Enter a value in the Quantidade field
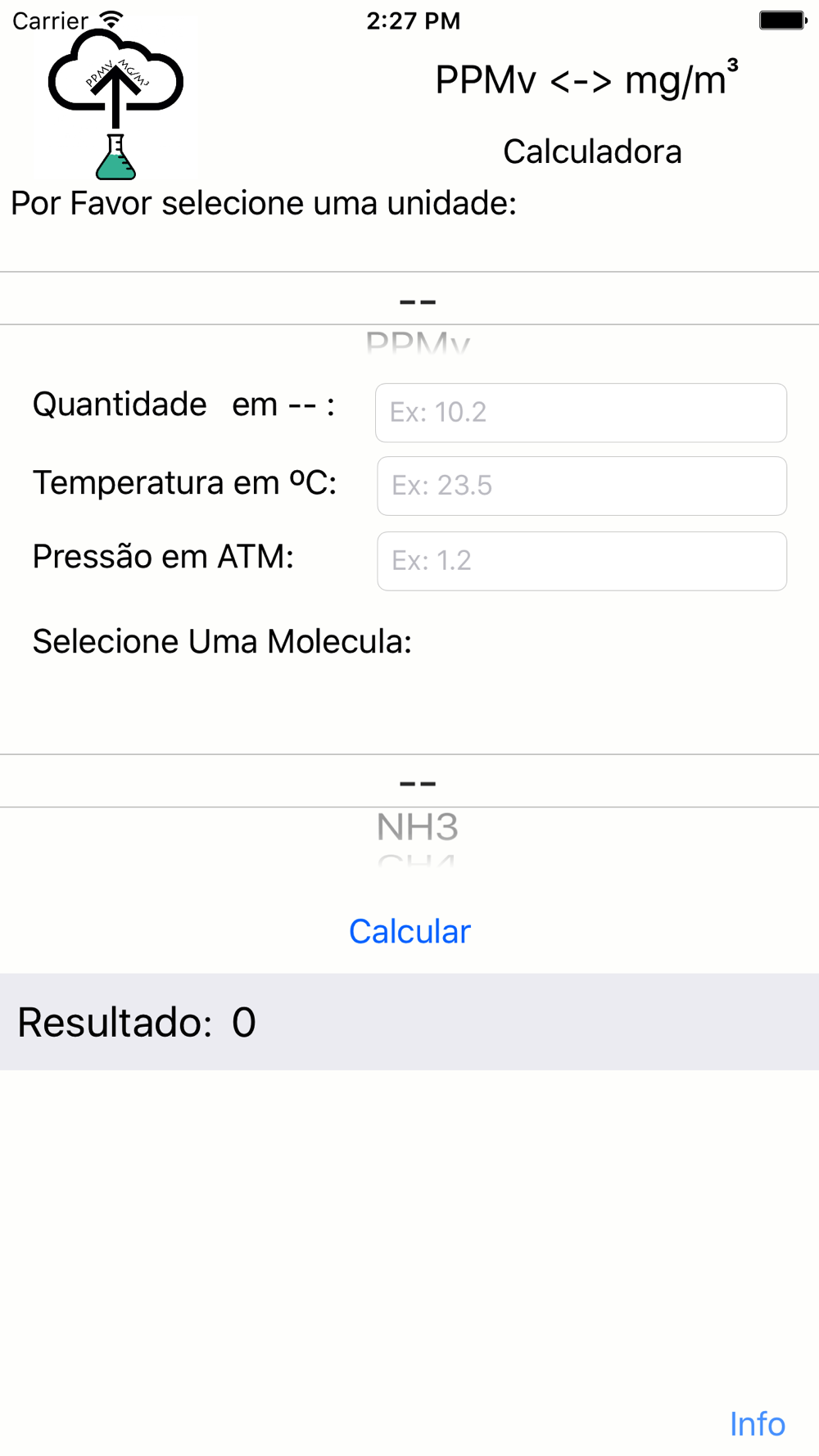 581,413
